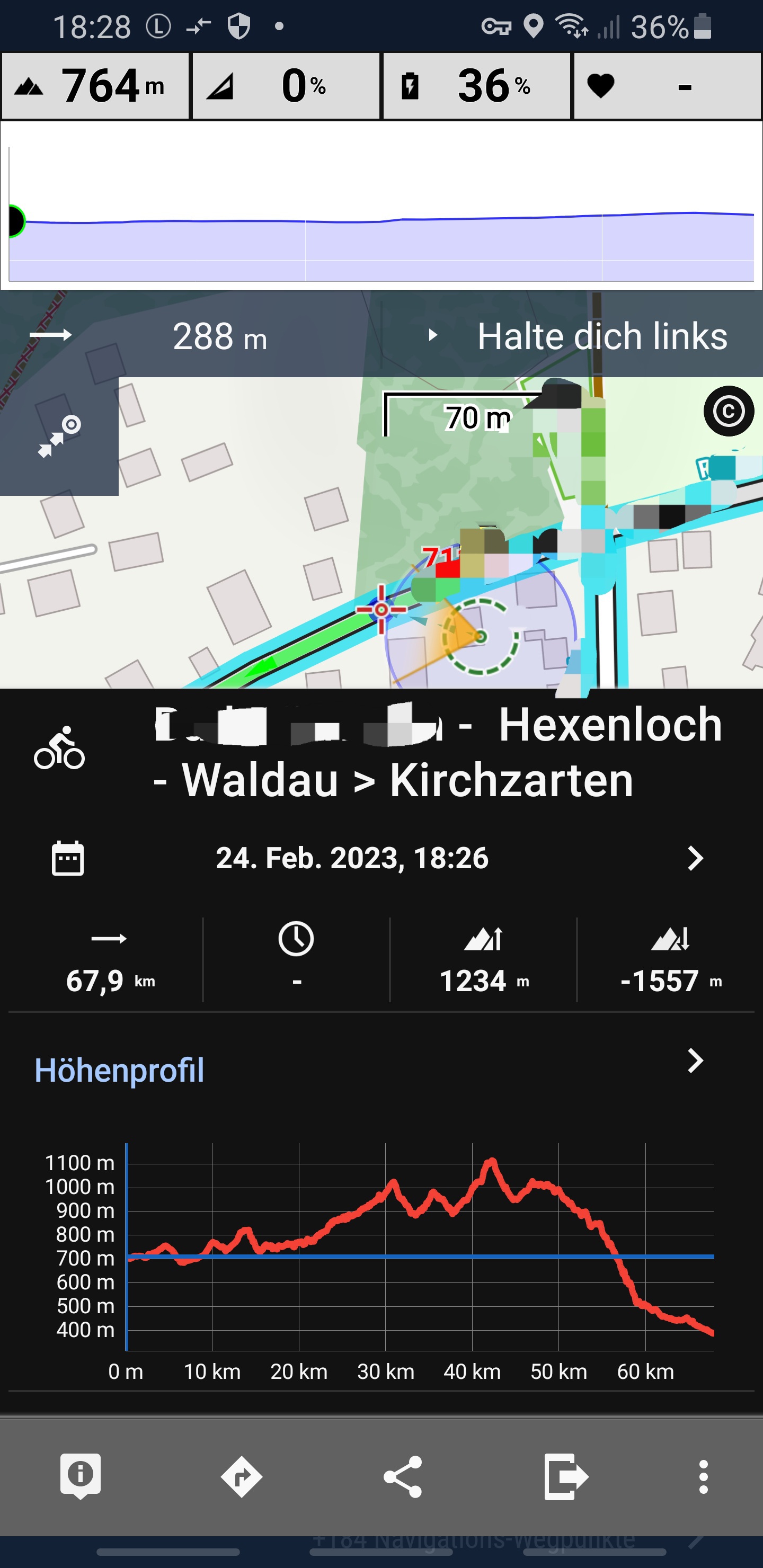This screenshot has height=1568, width=763.
Task: Select the heart rate dashboard field
Action: [668, 86]
